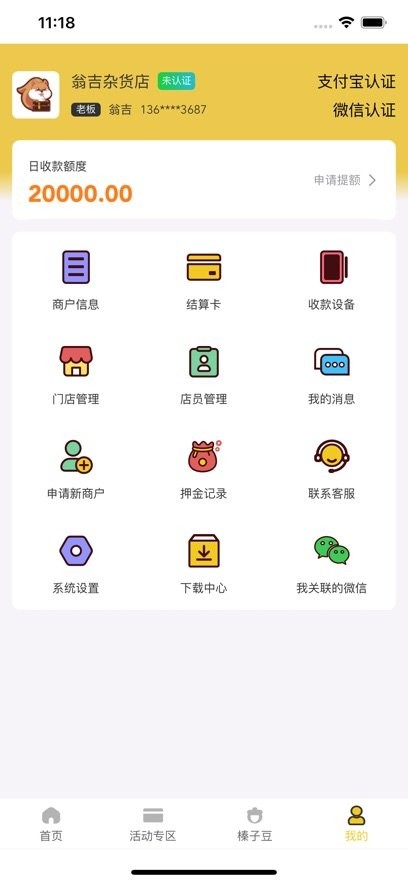Tap 联系客服
Screen dimensions: 408x883
pyautogui.click(x=331, y=470)
